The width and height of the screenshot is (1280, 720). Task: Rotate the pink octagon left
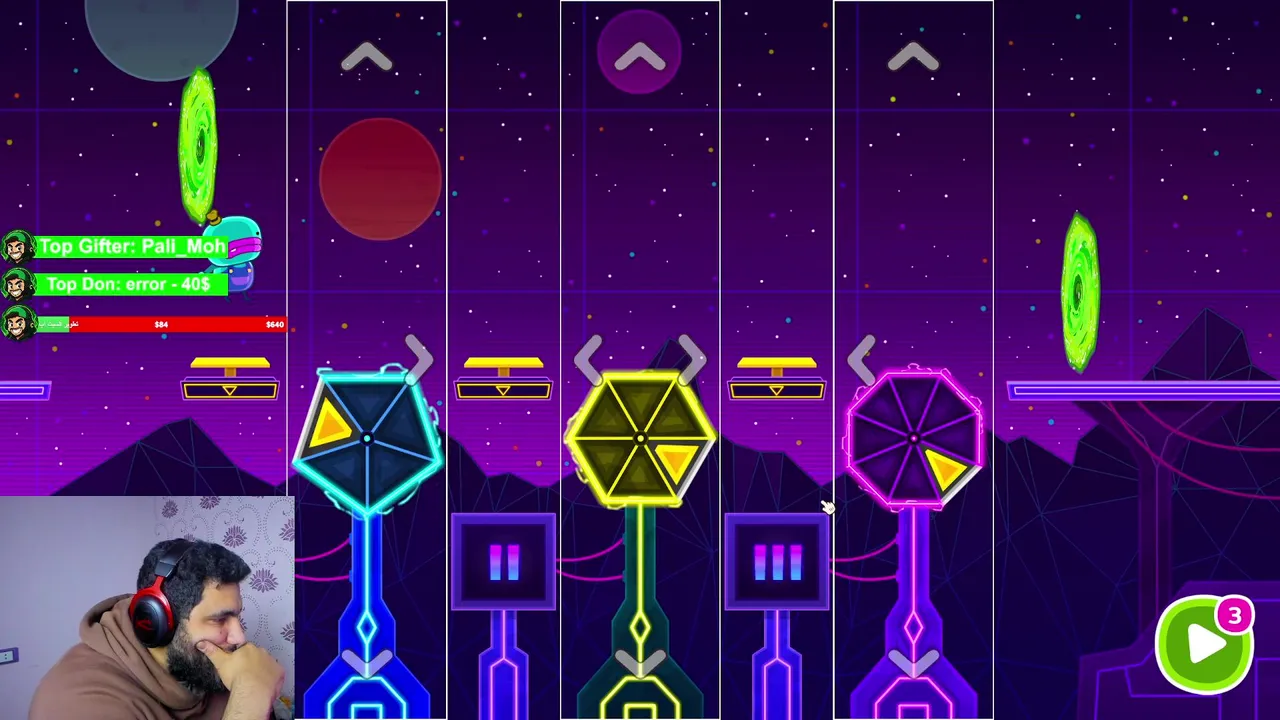(864, 355)
